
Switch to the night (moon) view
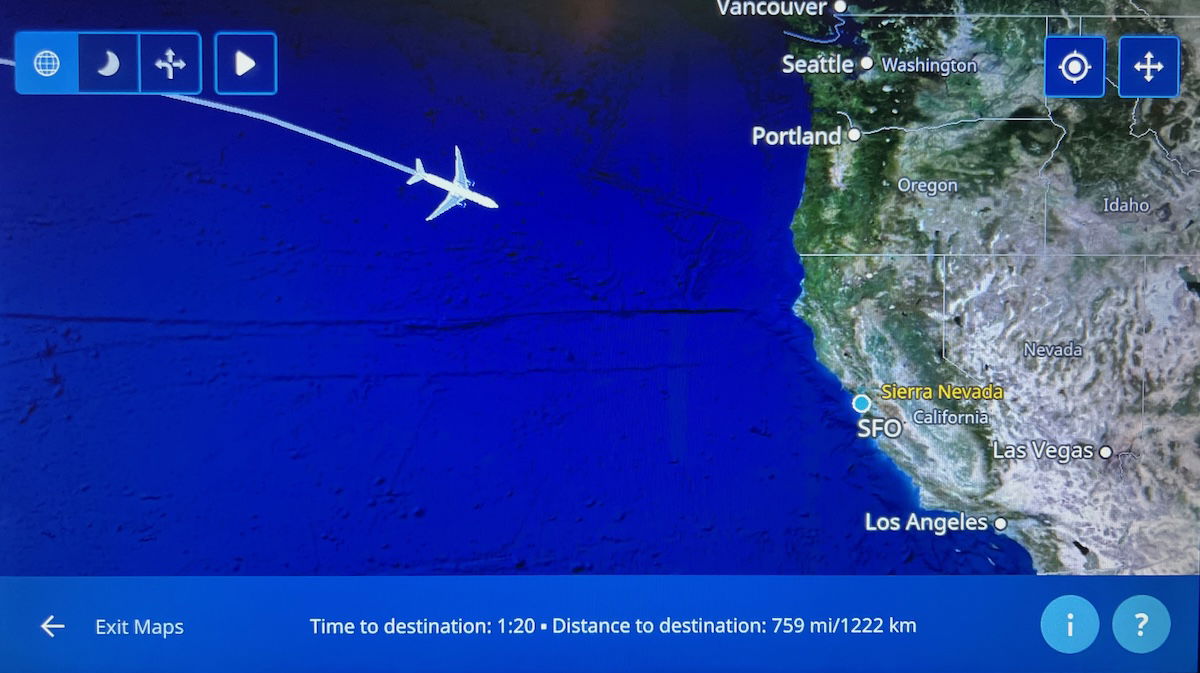(x=108, y=64)
